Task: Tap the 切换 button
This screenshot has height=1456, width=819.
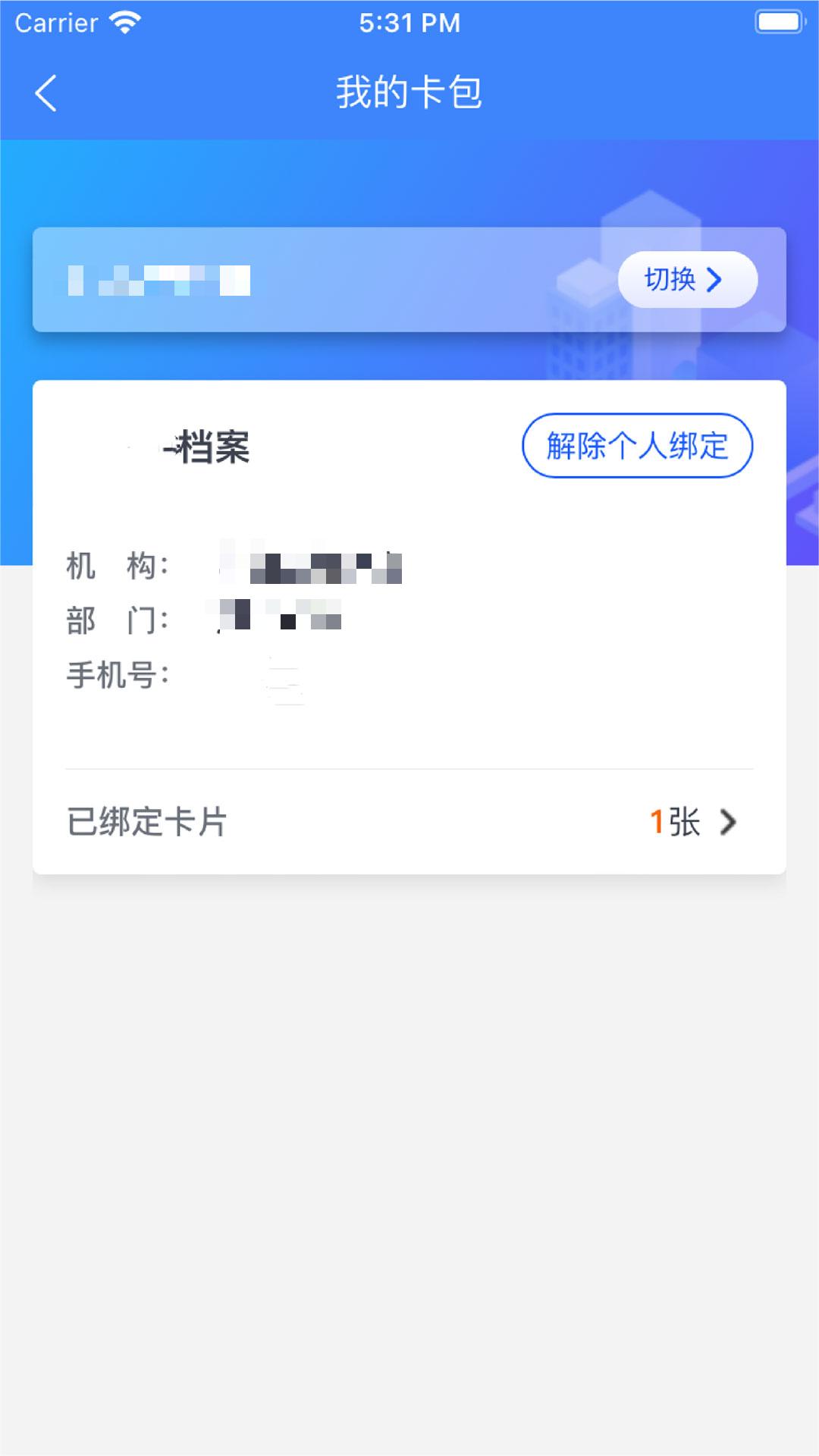Action: pos(688,280)
